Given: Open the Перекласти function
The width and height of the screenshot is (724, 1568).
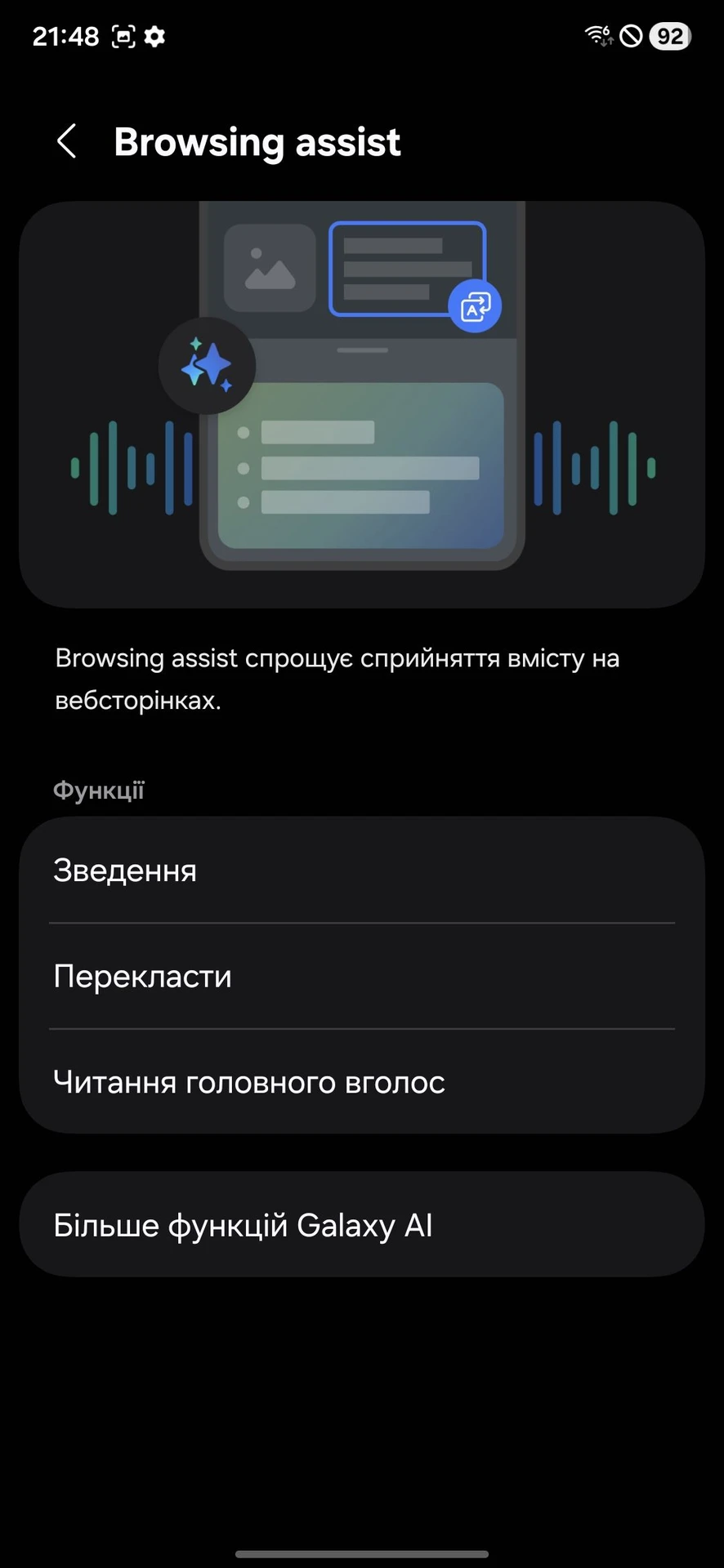Looking at the screenshot, I should coord(361,977).
